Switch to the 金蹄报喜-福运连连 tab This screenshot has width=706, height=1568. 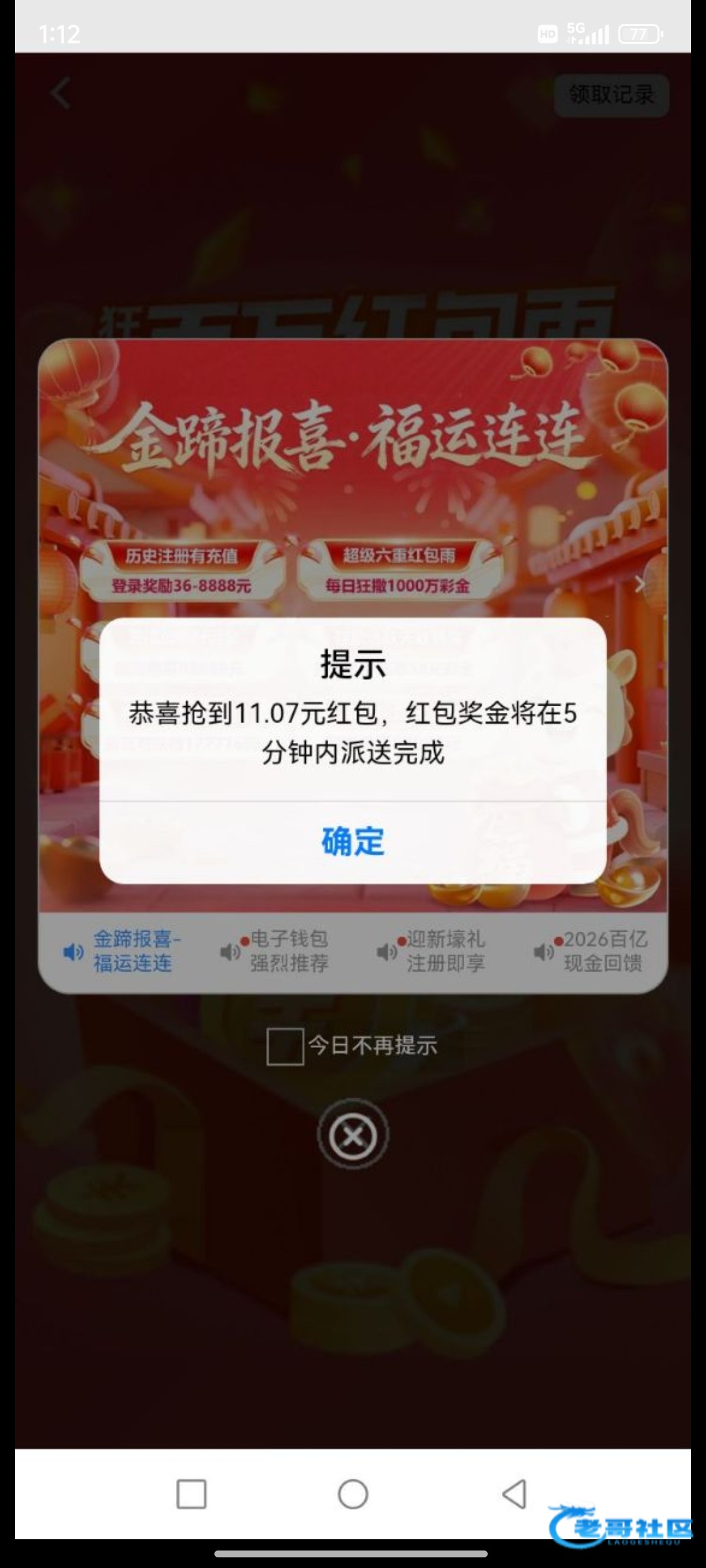pos(122,951)
